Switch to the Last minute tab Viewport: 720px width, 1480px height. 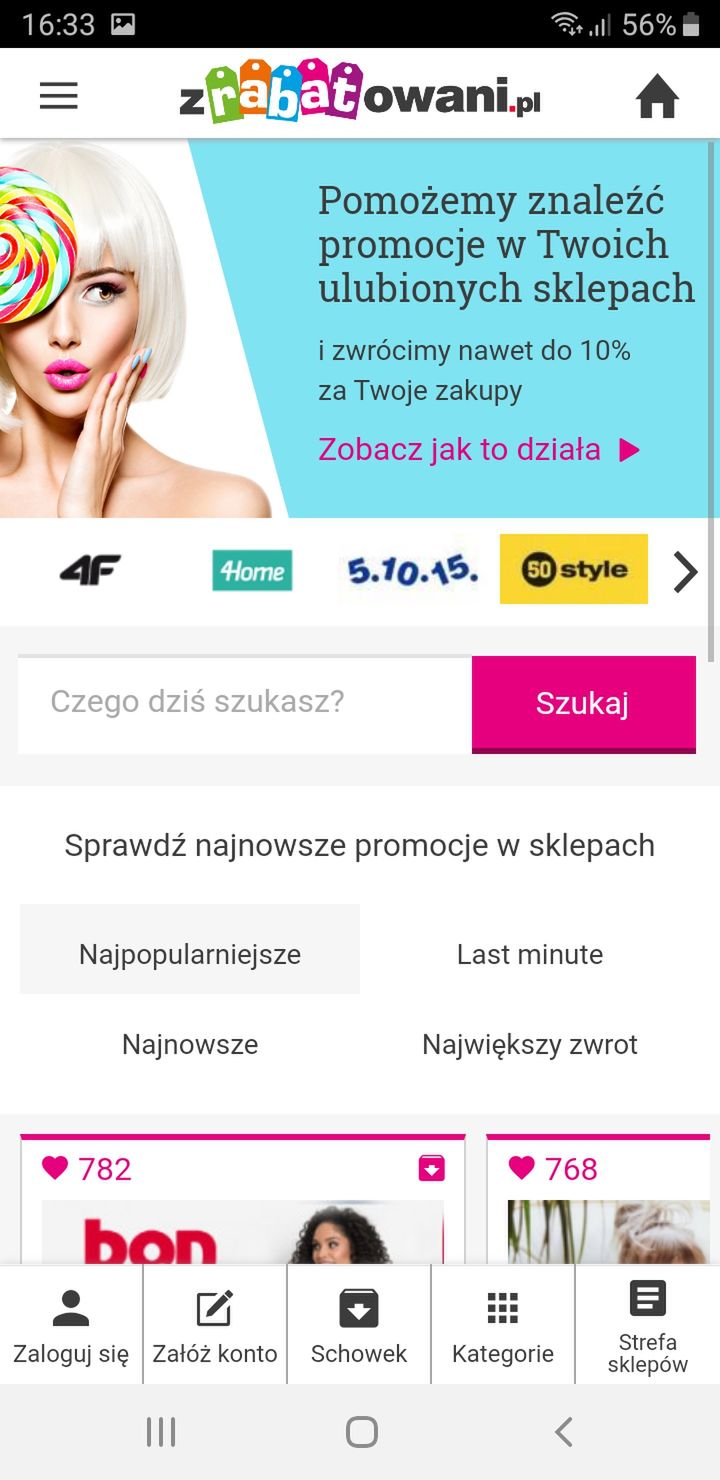530,954
